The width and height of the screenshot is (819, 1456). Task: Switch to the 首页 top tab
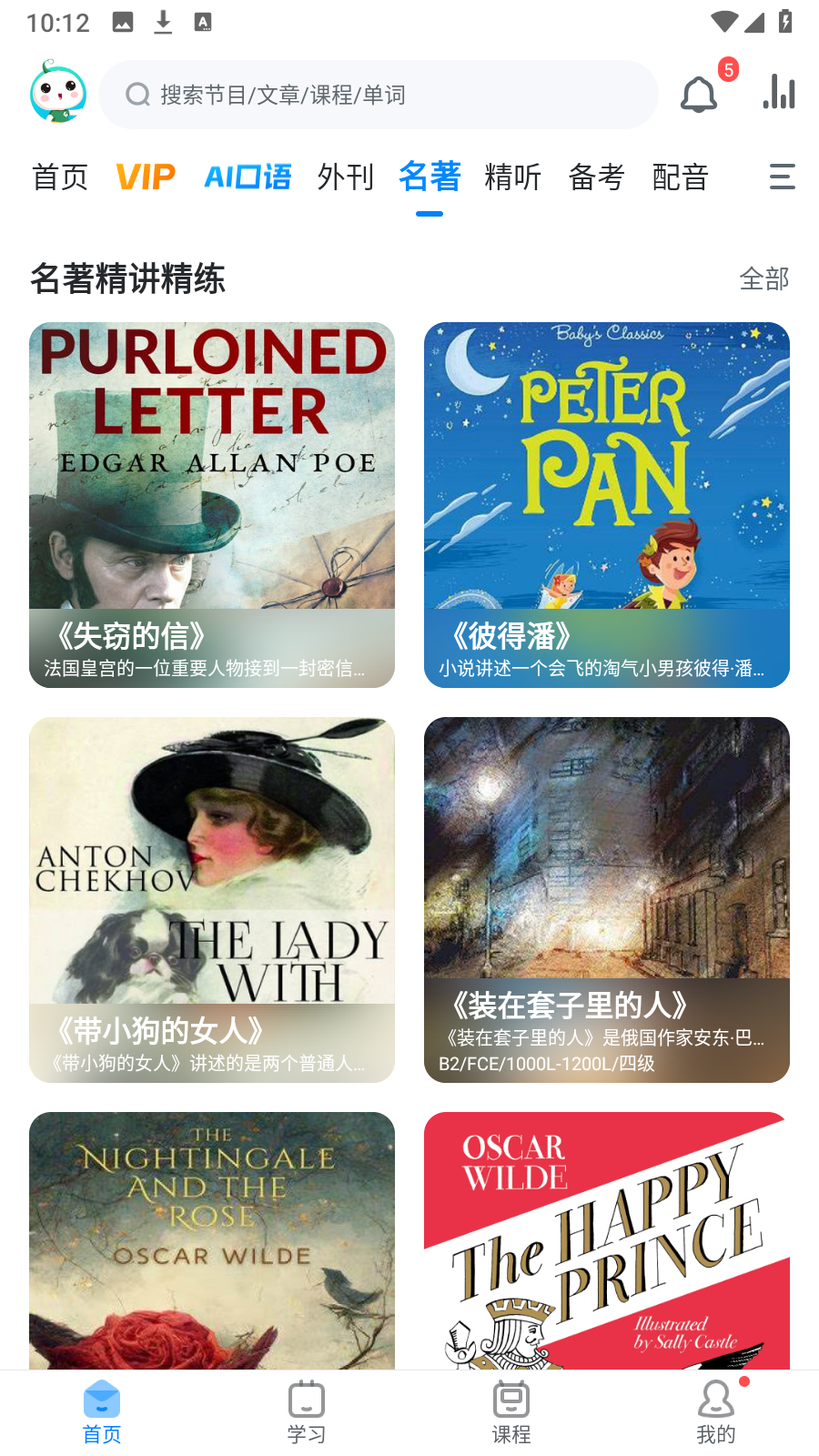(x=60, y=177)
